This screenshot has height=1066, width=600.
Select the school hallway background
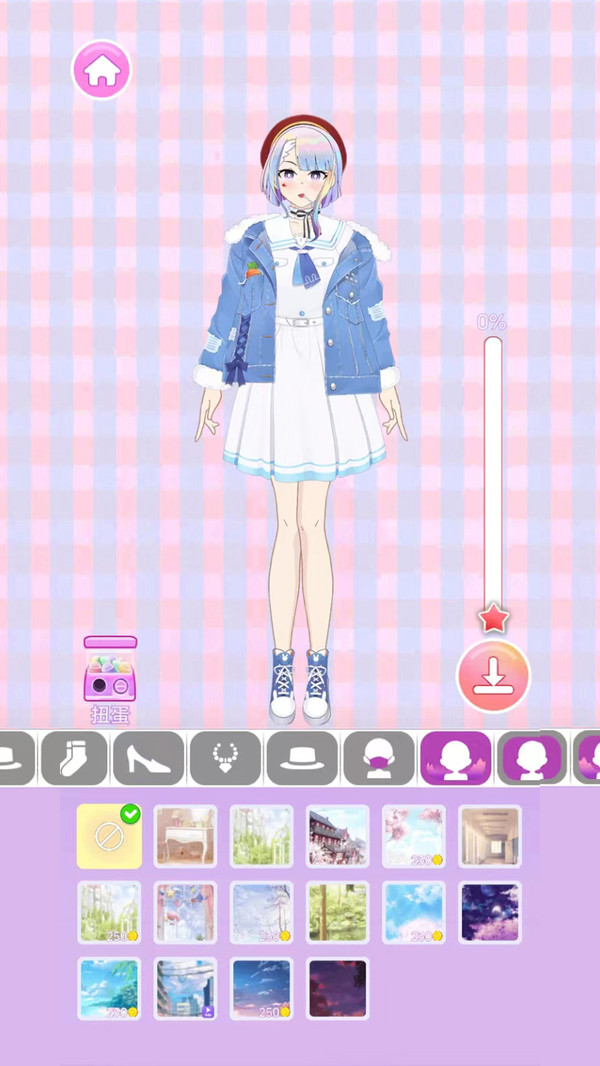(x=490, y=836)
